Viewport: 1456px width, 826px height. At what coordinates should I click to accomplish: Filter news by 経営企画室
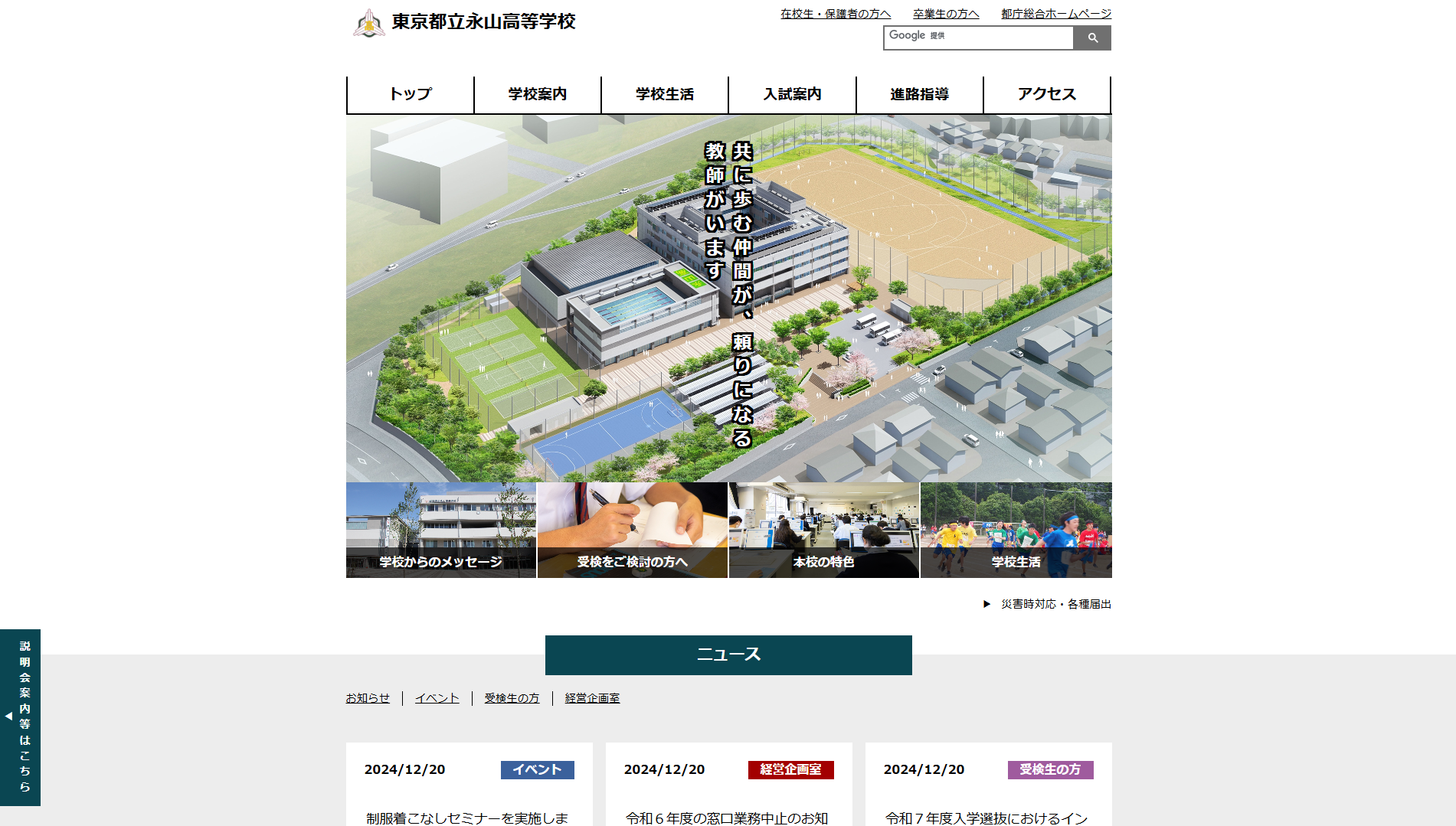[x=592, y=698]
